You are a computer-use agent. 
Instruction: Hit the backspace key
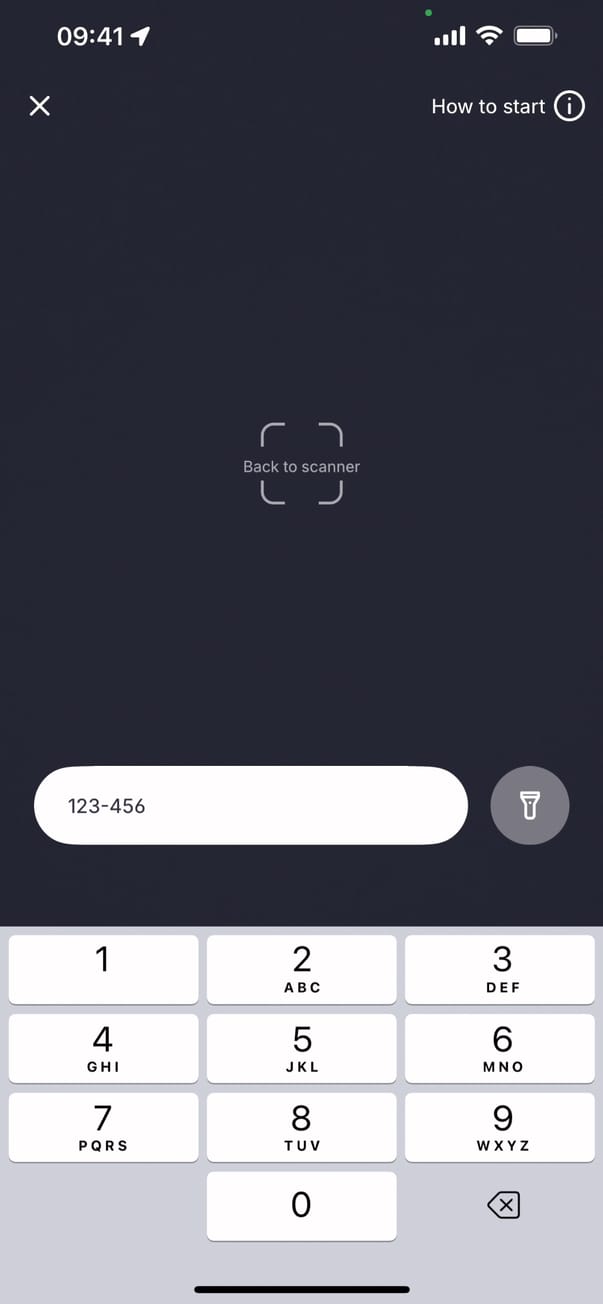pyautogui.click(x=503, y=1206)
